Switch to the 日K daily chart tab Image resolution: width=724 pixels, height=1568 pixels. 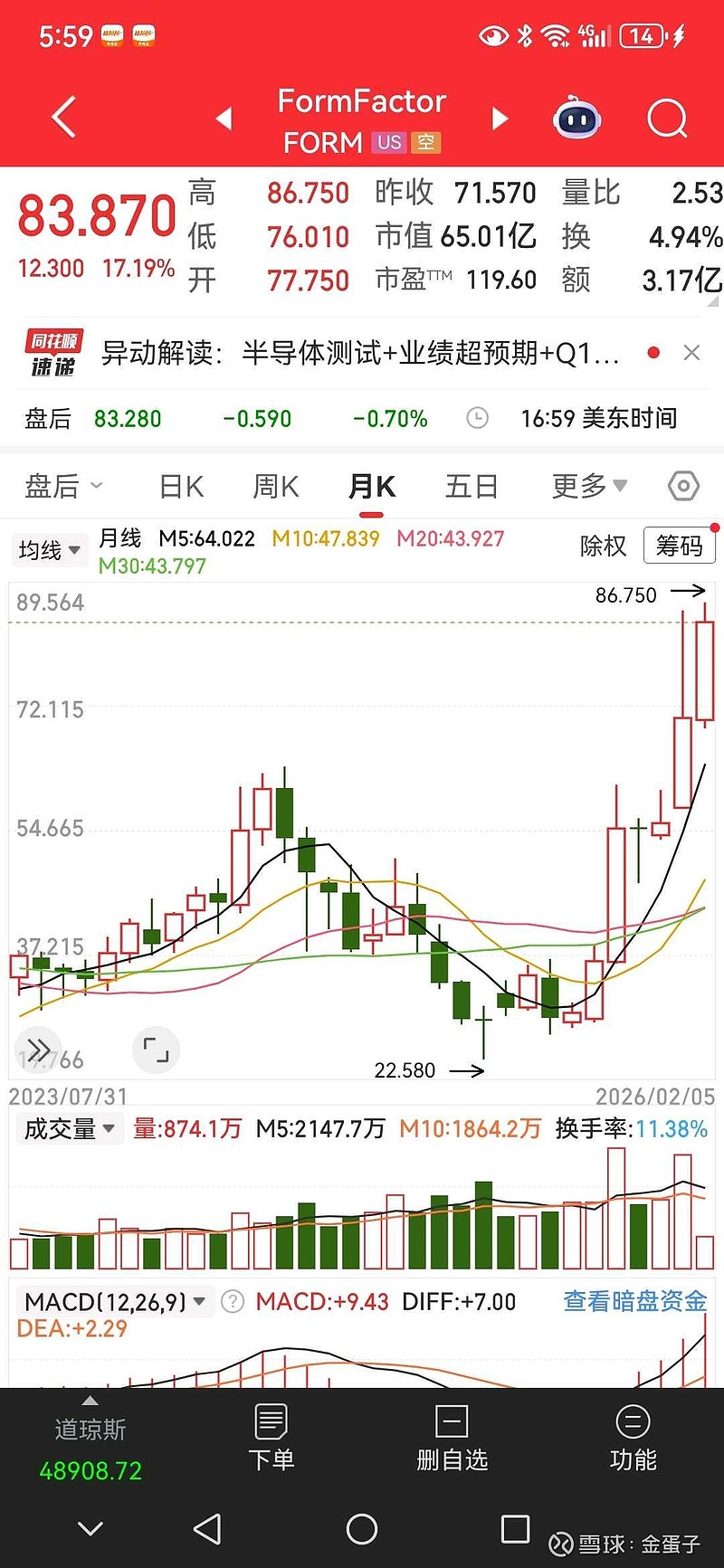pyautogui.click(x=180, y=486)
